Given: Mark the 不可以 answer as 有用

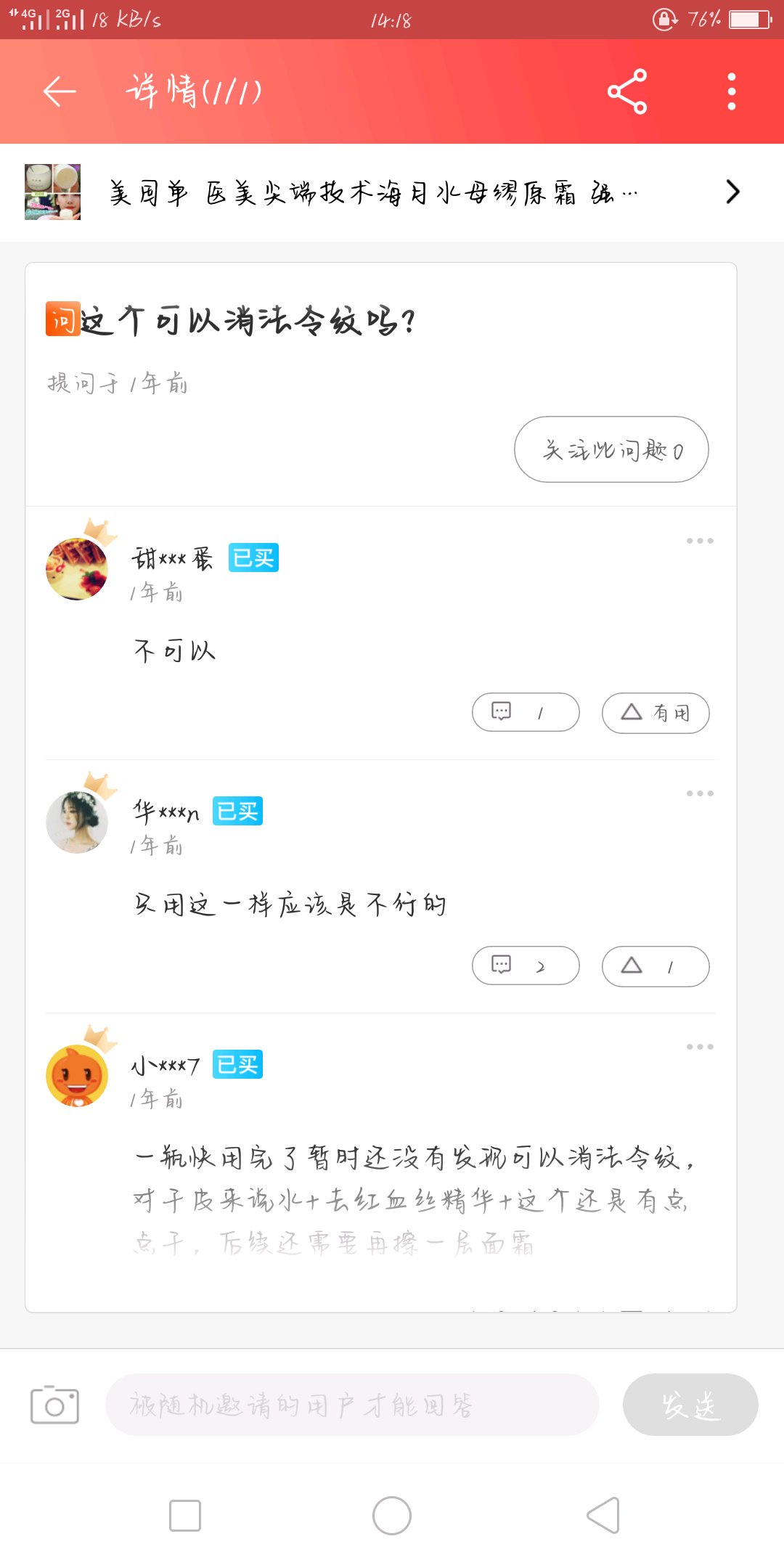Looking at the screenshot, I should [656, 713].
